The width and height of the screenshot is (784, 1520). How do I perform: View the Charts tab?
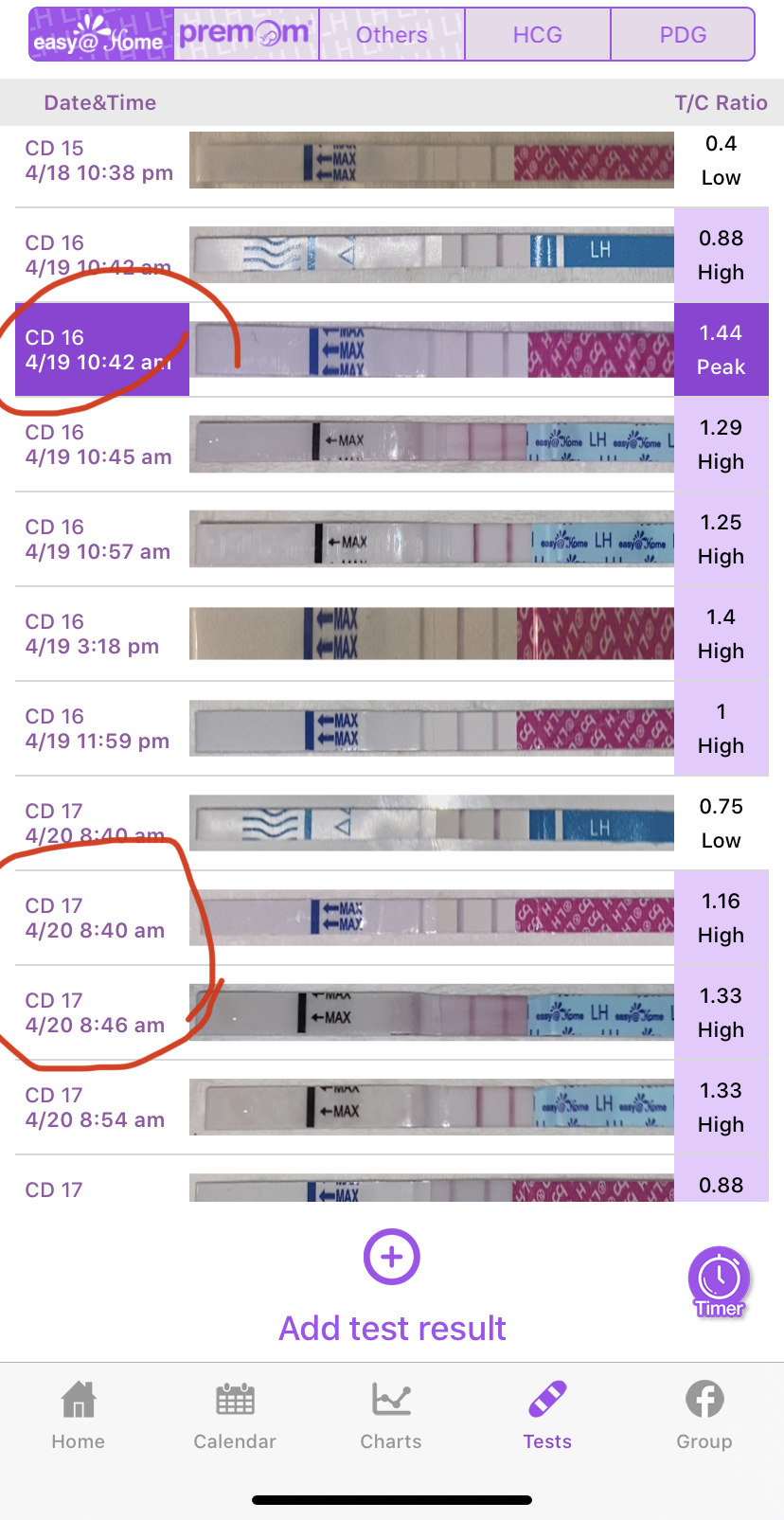click(391, 1416)
